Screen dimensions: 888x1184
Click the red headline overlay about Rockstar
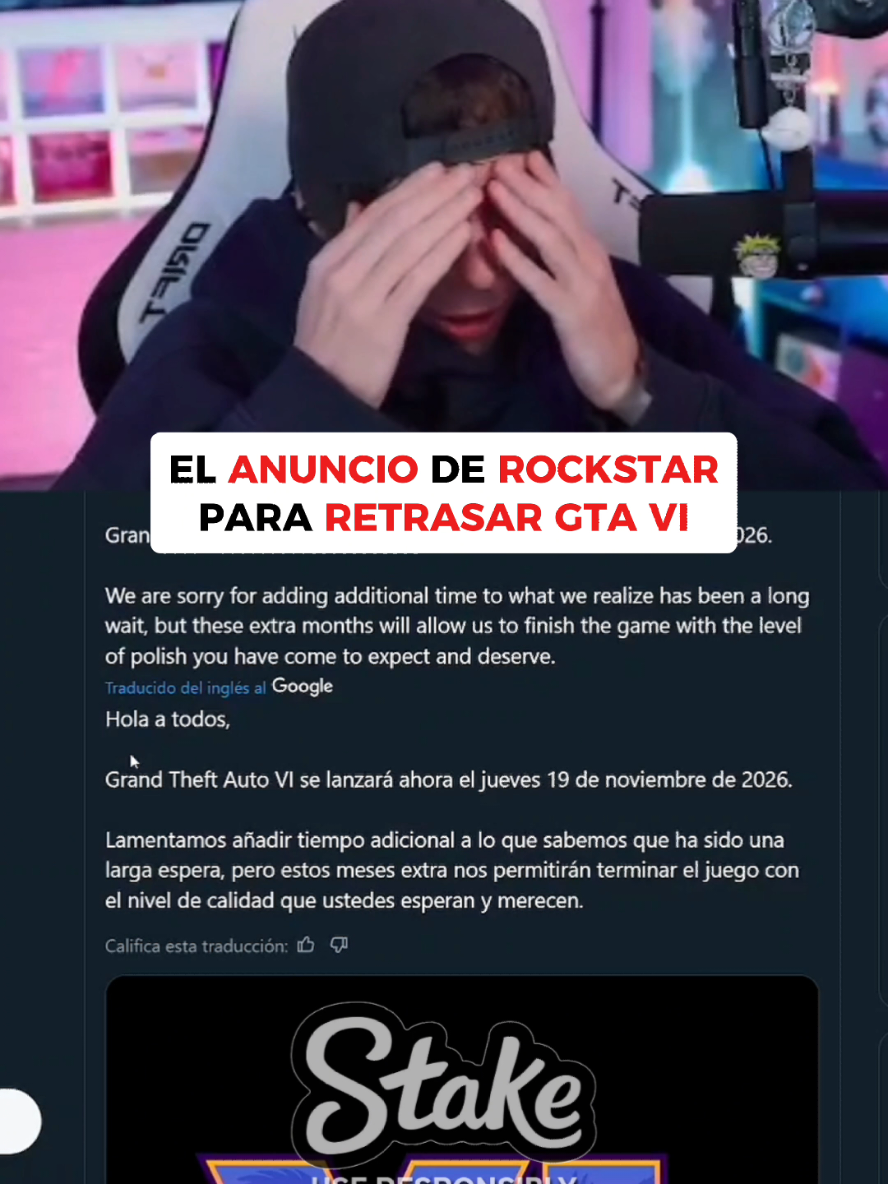click(x=443, y=468)
